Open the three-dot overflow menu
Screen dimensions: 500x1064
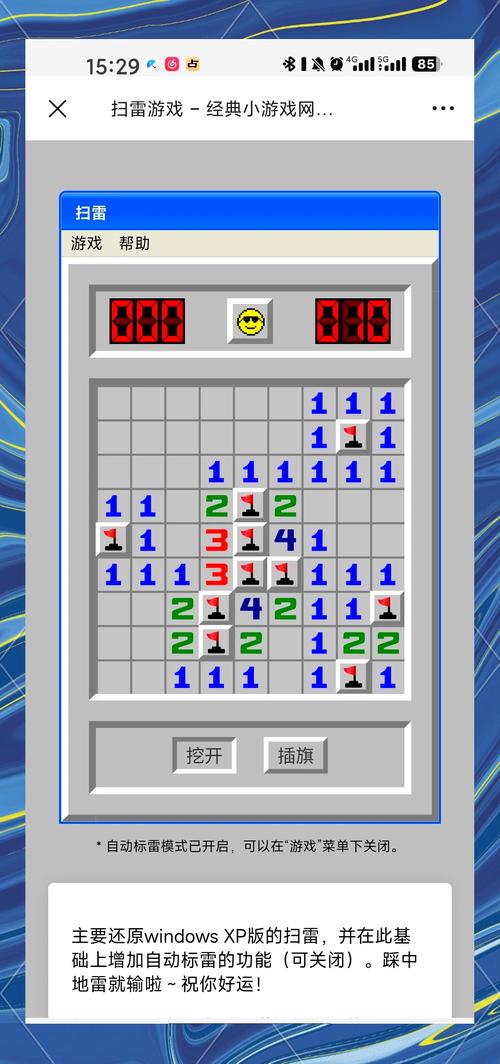[443, 109]
